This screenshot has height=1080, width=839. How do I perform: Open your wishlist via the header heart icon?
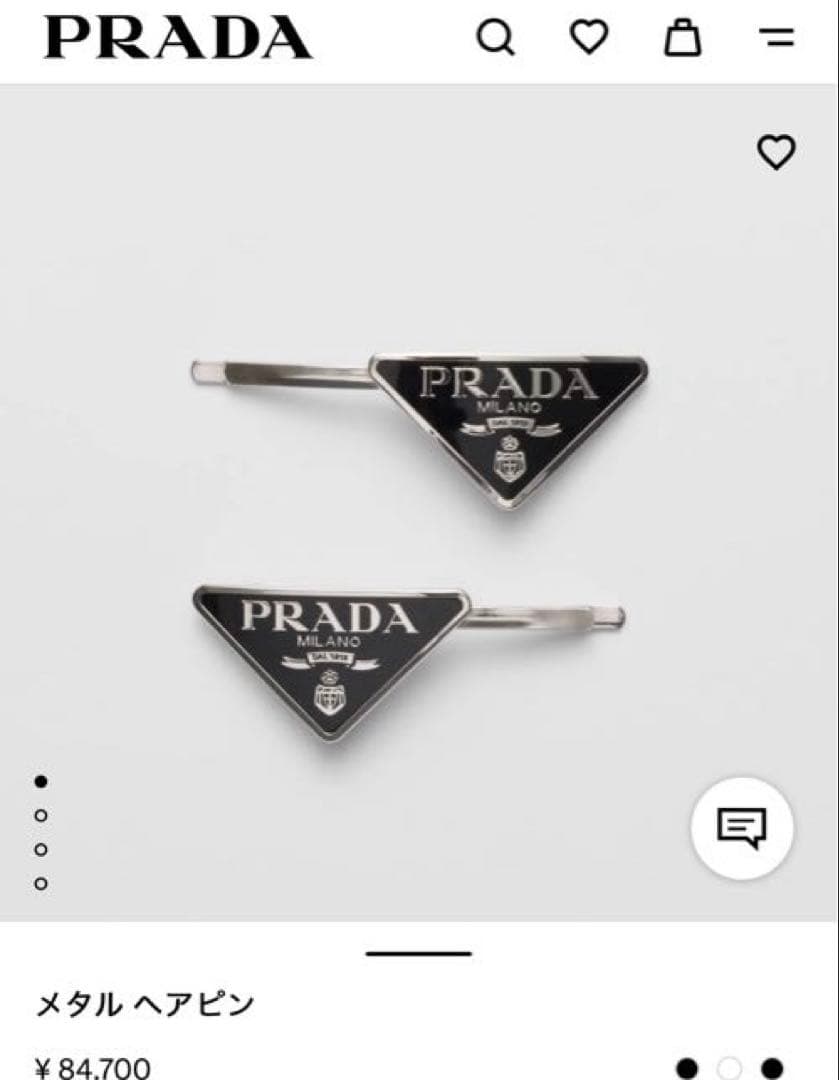(x=590, y=38)
